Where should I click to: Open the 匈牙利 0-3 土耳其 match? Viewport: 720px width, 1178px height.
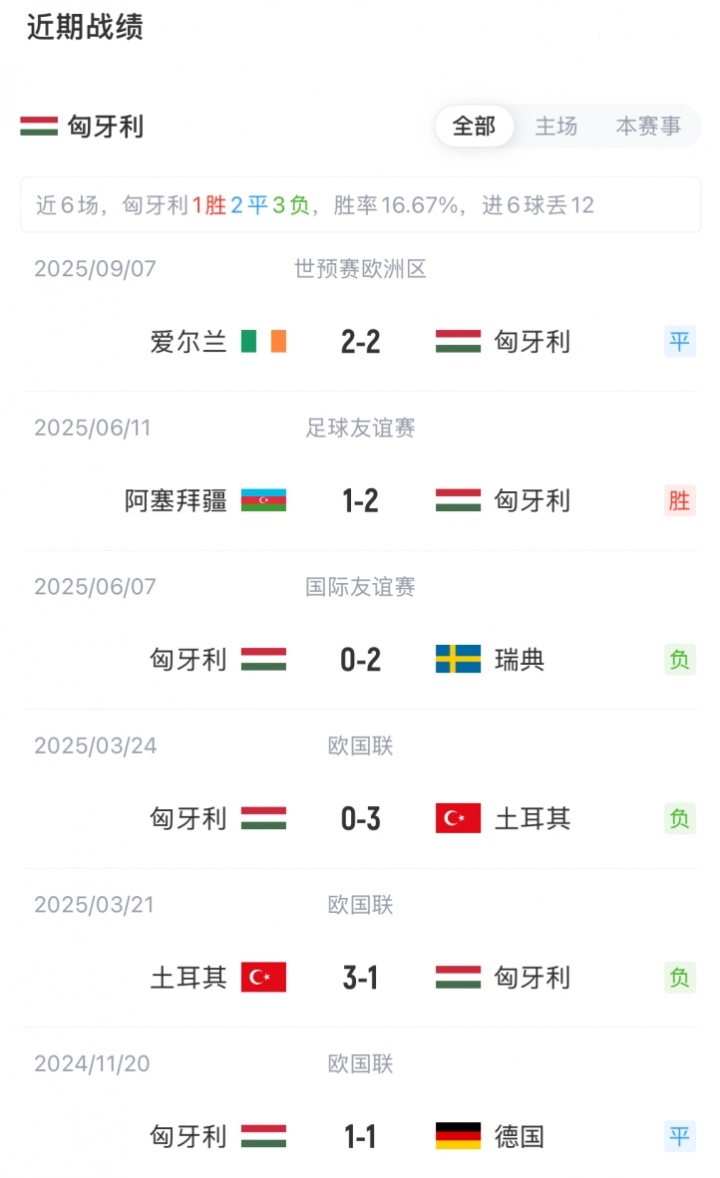click(360, 819)
